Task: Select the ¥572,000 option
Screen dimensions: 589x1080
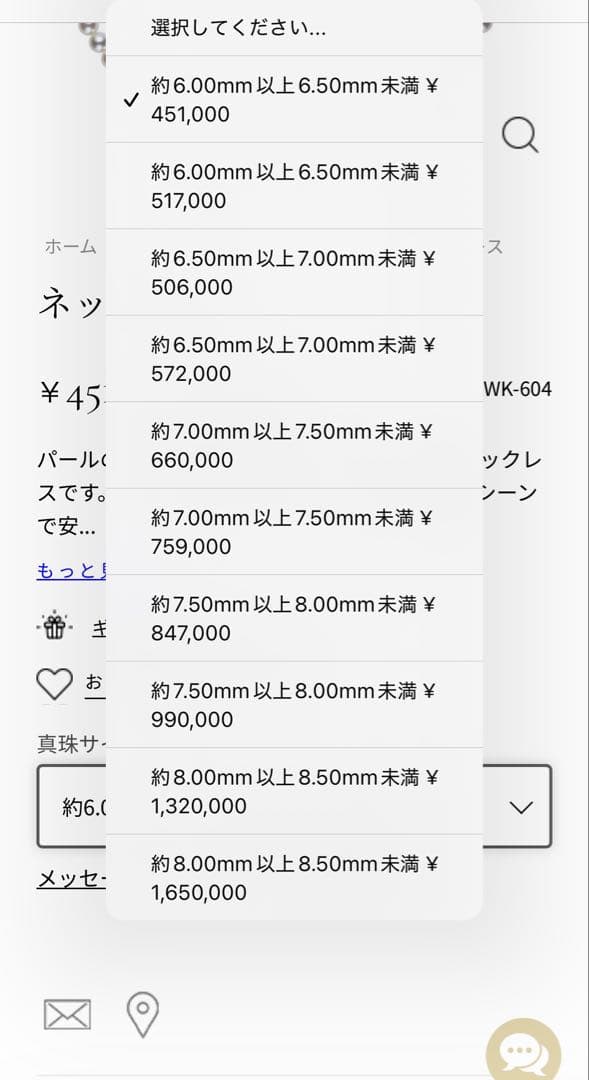Action: pyautogui.click(x=294, y=359)
